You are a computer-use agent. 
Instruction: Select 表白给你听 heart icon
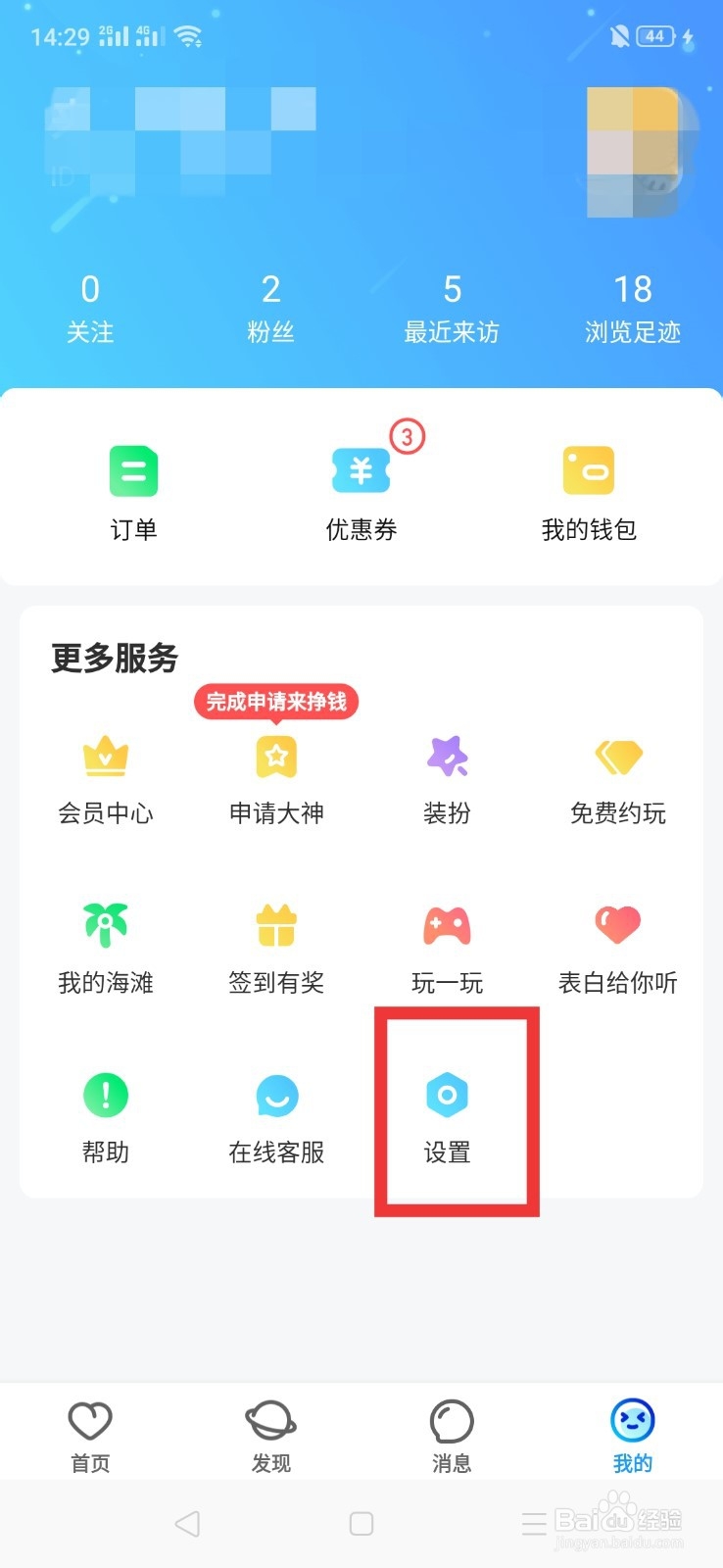point(617,924)
